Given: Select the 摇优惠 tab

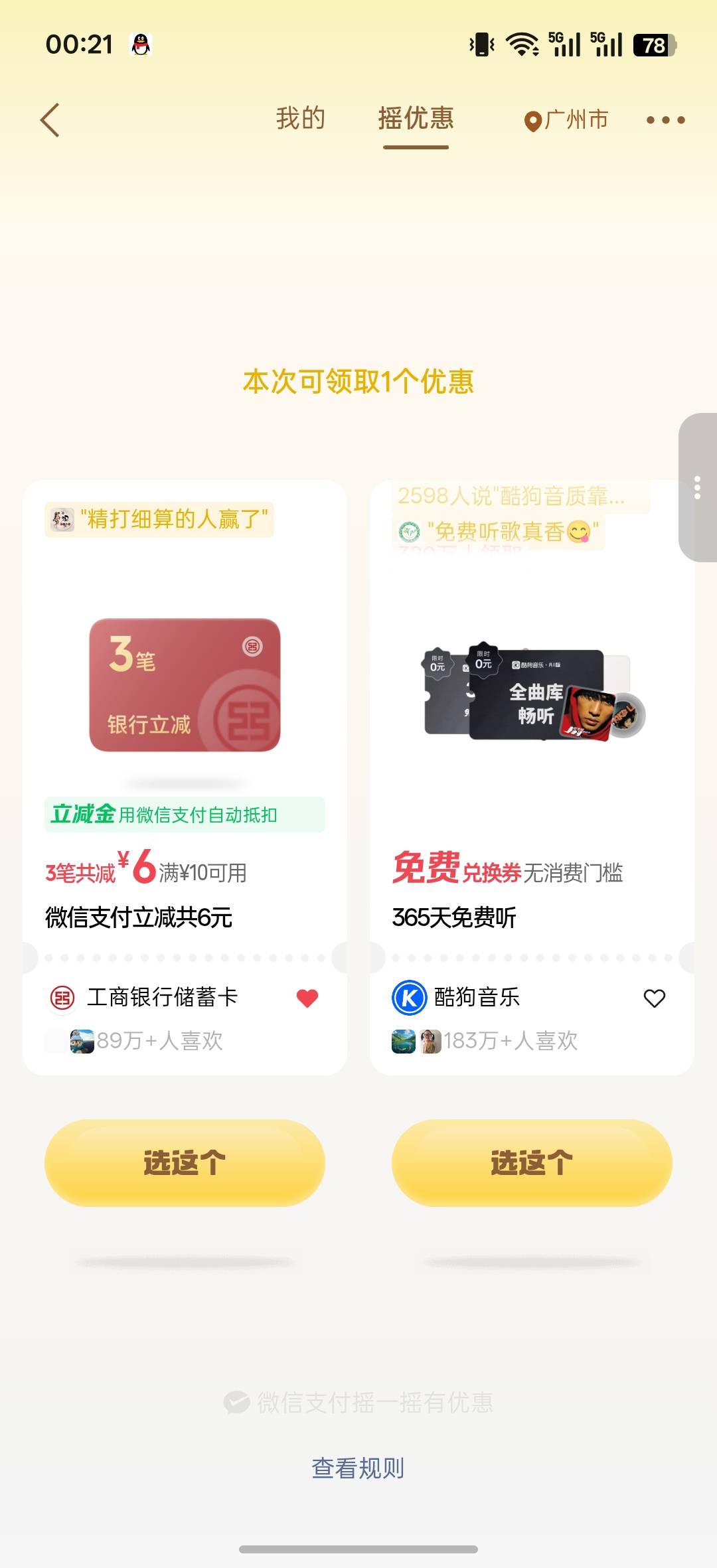Looking at the screenshot, I should tap(416, 119).
